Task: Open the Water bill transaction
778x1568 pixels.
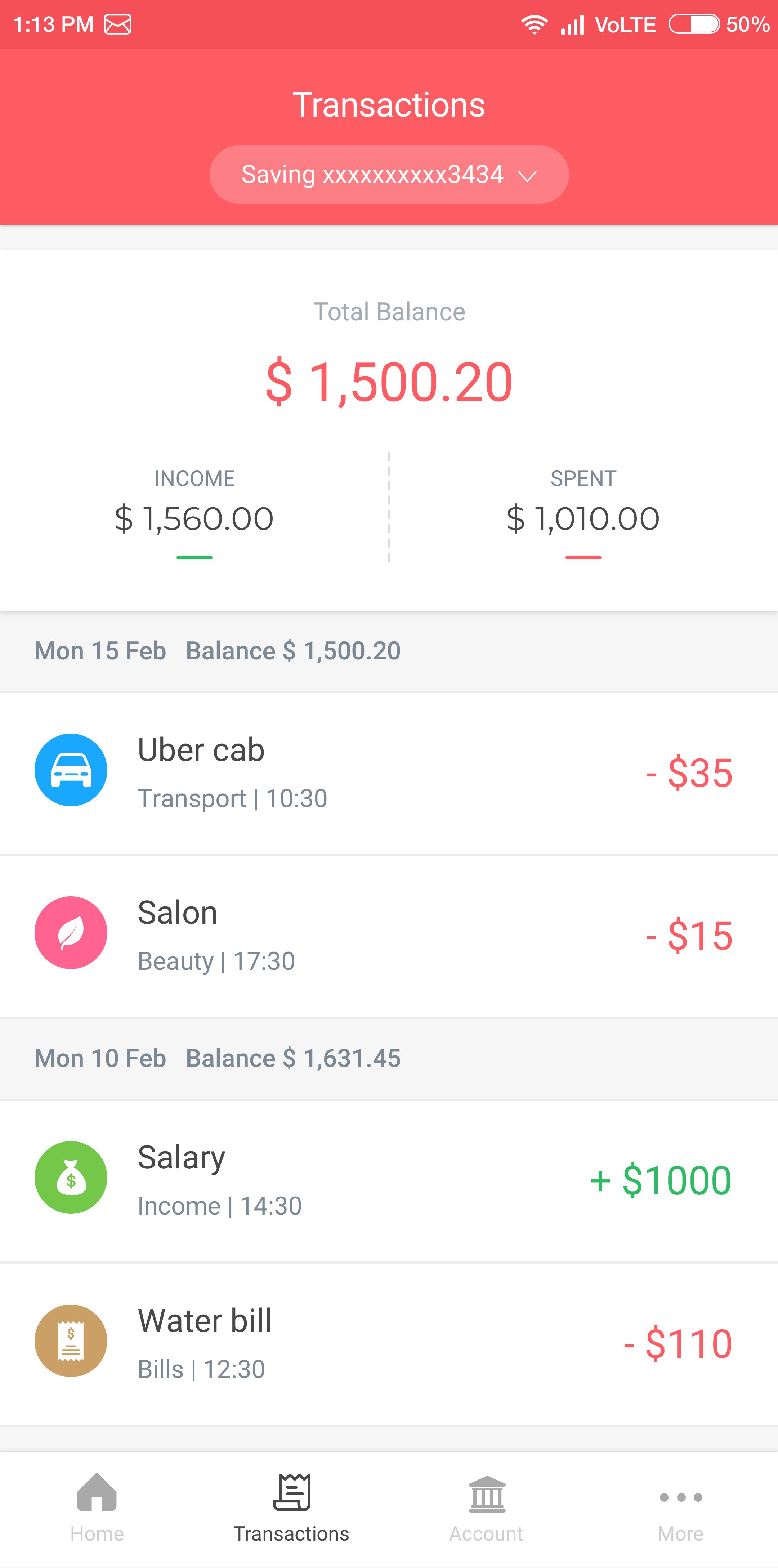Action: 389,1344
